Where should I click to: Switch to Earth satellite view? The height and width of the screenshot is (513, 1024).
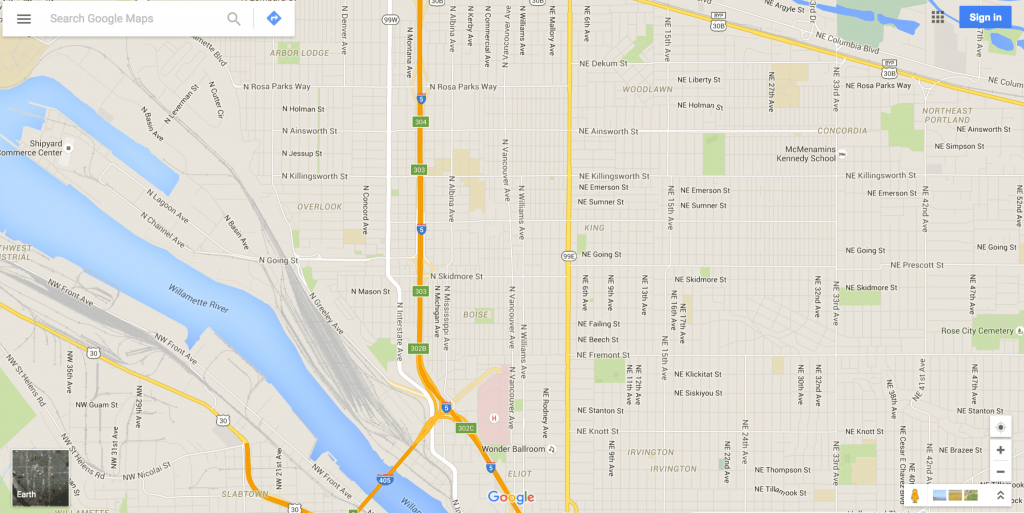(40, 477)
